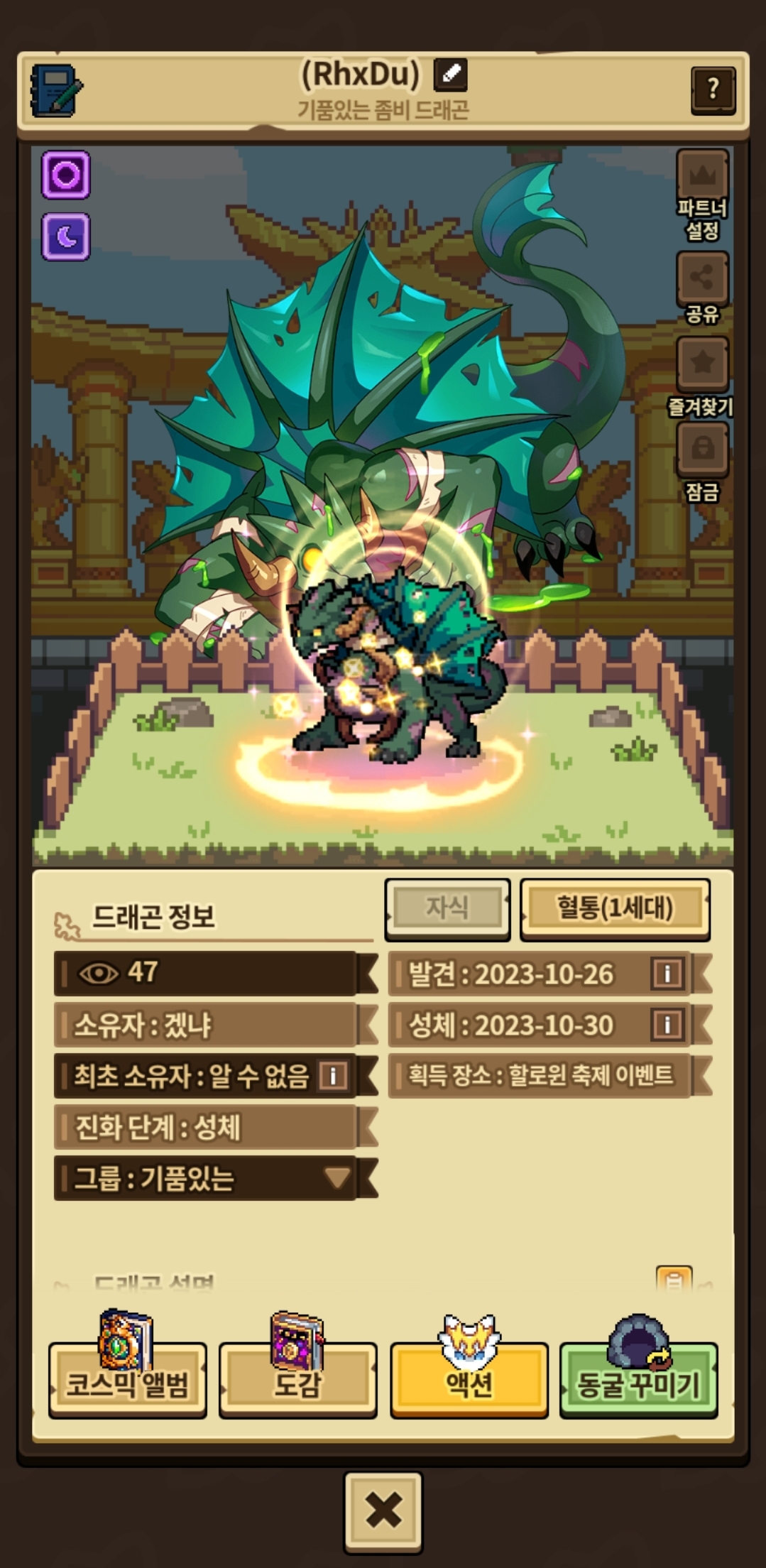Show info next to 성체 date

(667, 1024)
